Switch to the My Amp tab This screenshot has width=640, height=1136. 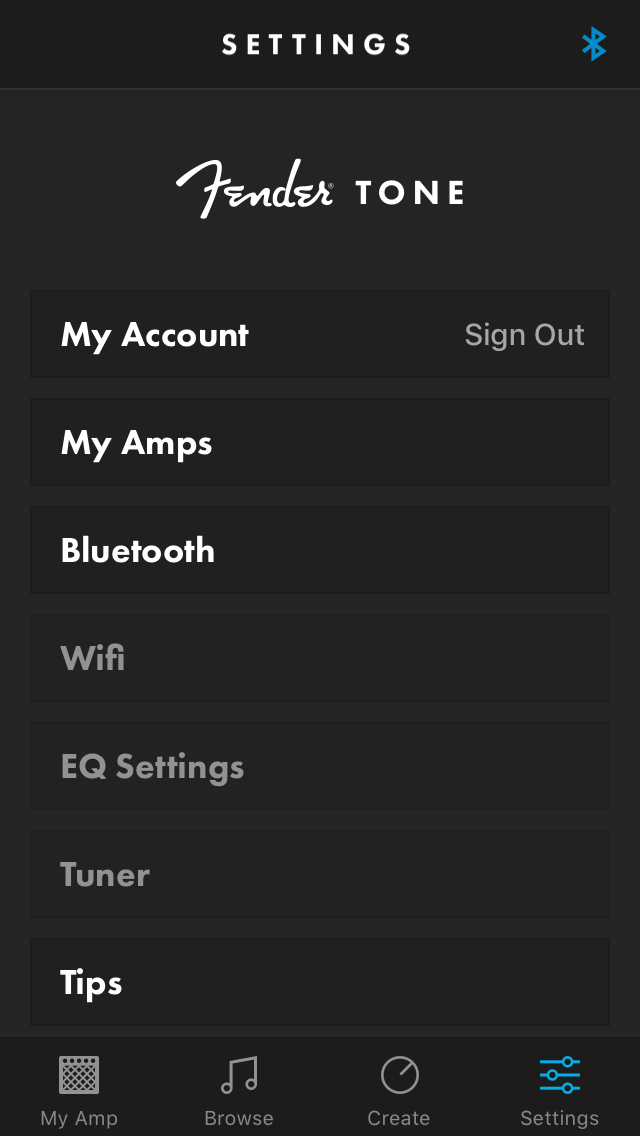(x=79, y=1089)
